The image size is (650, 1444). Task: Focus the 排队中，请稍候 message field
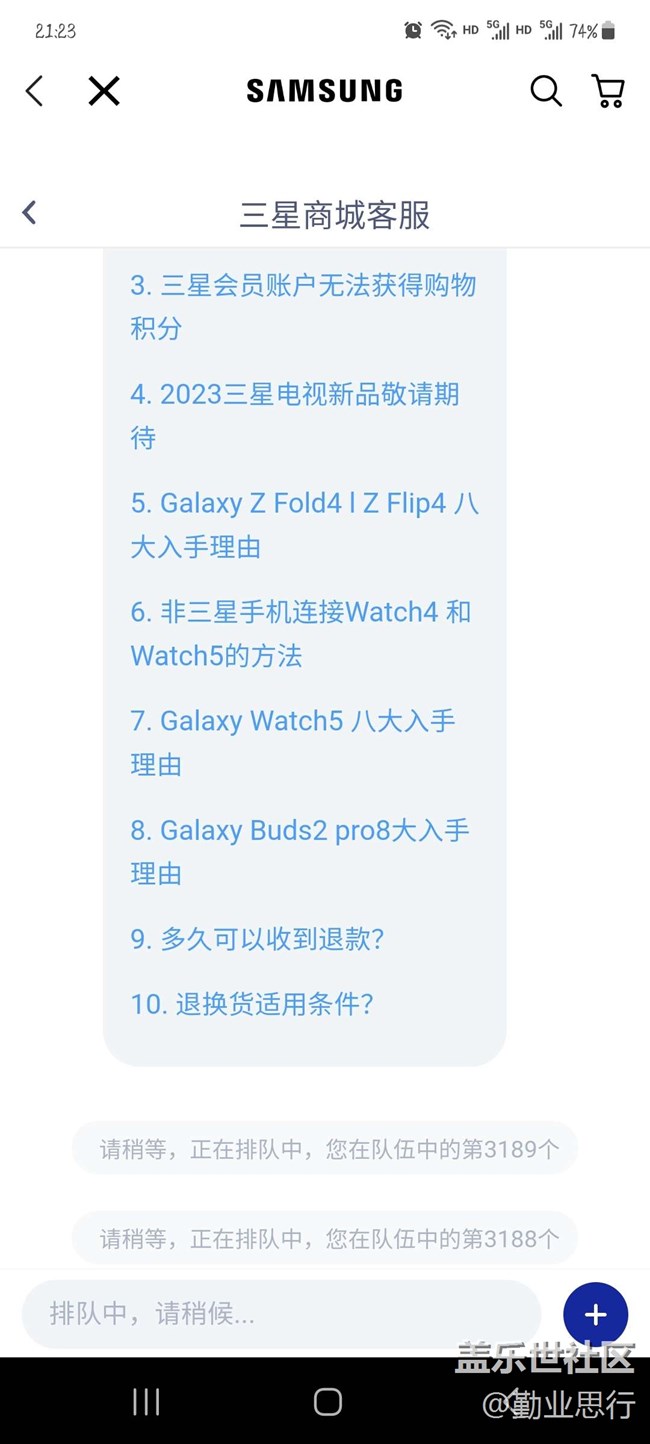pos(281,1313)
